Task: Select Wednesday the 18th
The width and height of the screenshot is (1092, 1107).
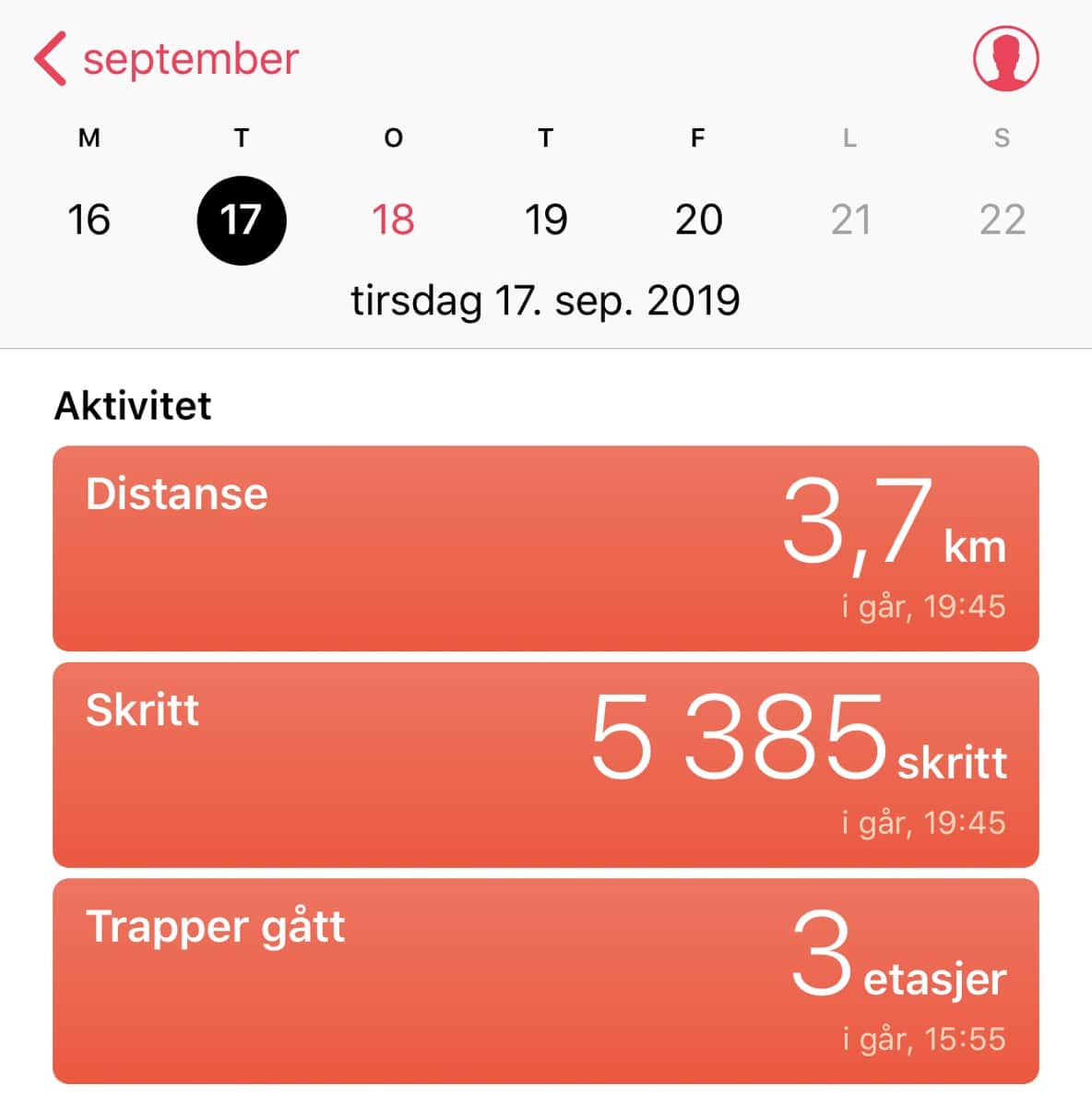Action: (393, 220)
